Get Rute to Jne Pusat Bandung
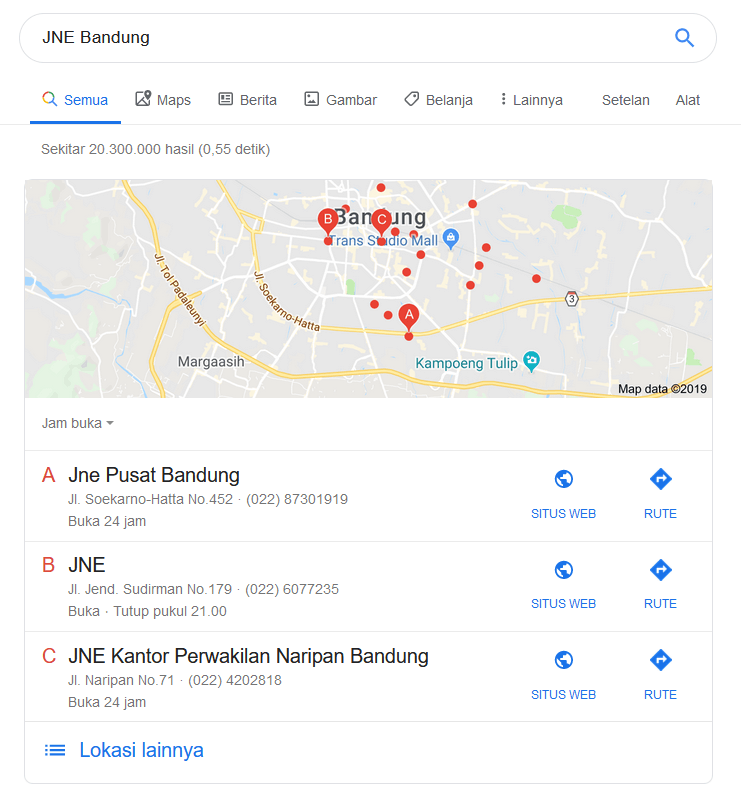Screen dimensions: 741x803 [x=660, y=494]
